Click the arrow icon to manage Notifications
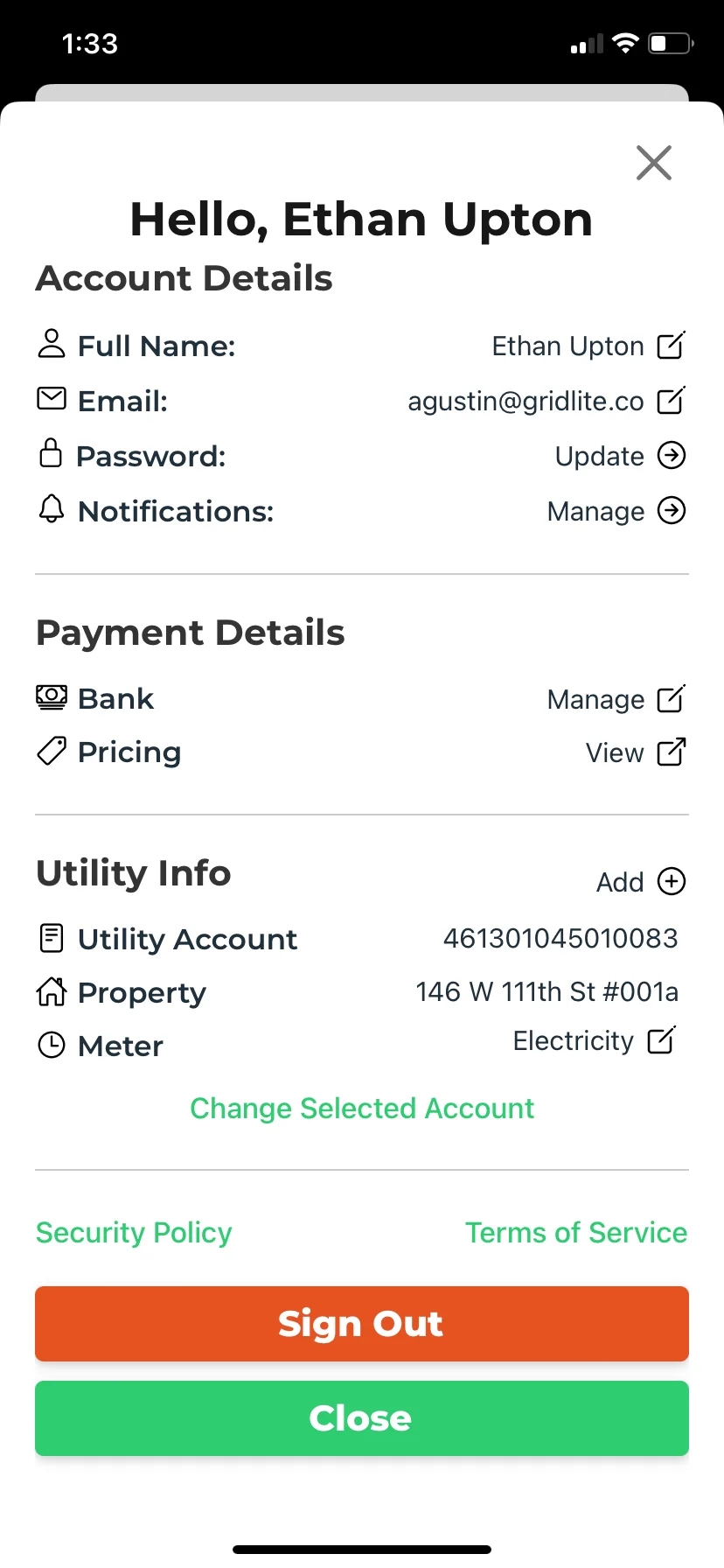 pyautogui.click(x=672, y=511)
